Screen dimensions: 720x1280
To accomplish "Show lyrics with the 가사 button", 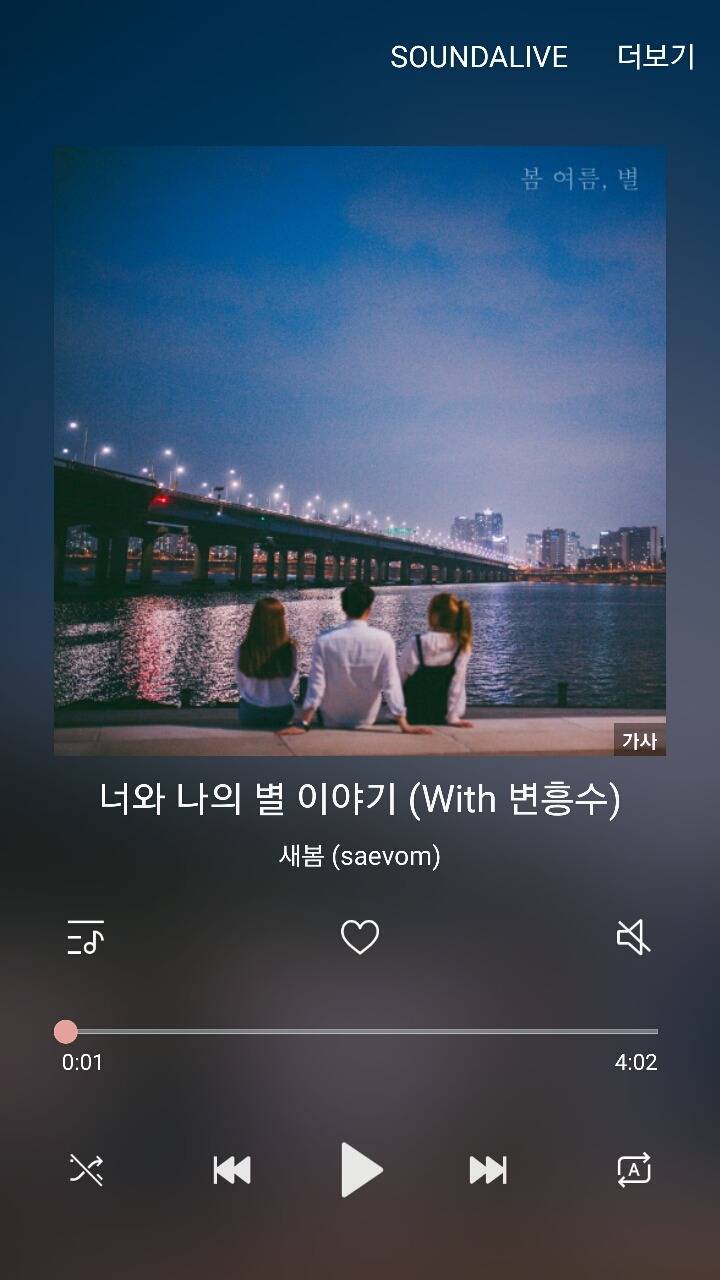I will coord(639,741).
